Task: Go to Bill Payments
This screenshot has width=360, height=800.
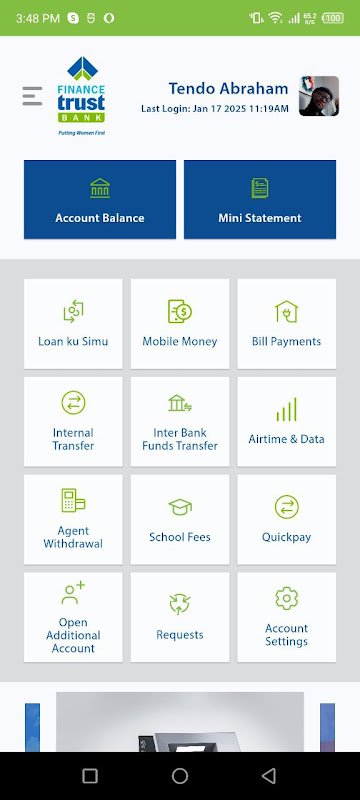Action: (287, 323)
